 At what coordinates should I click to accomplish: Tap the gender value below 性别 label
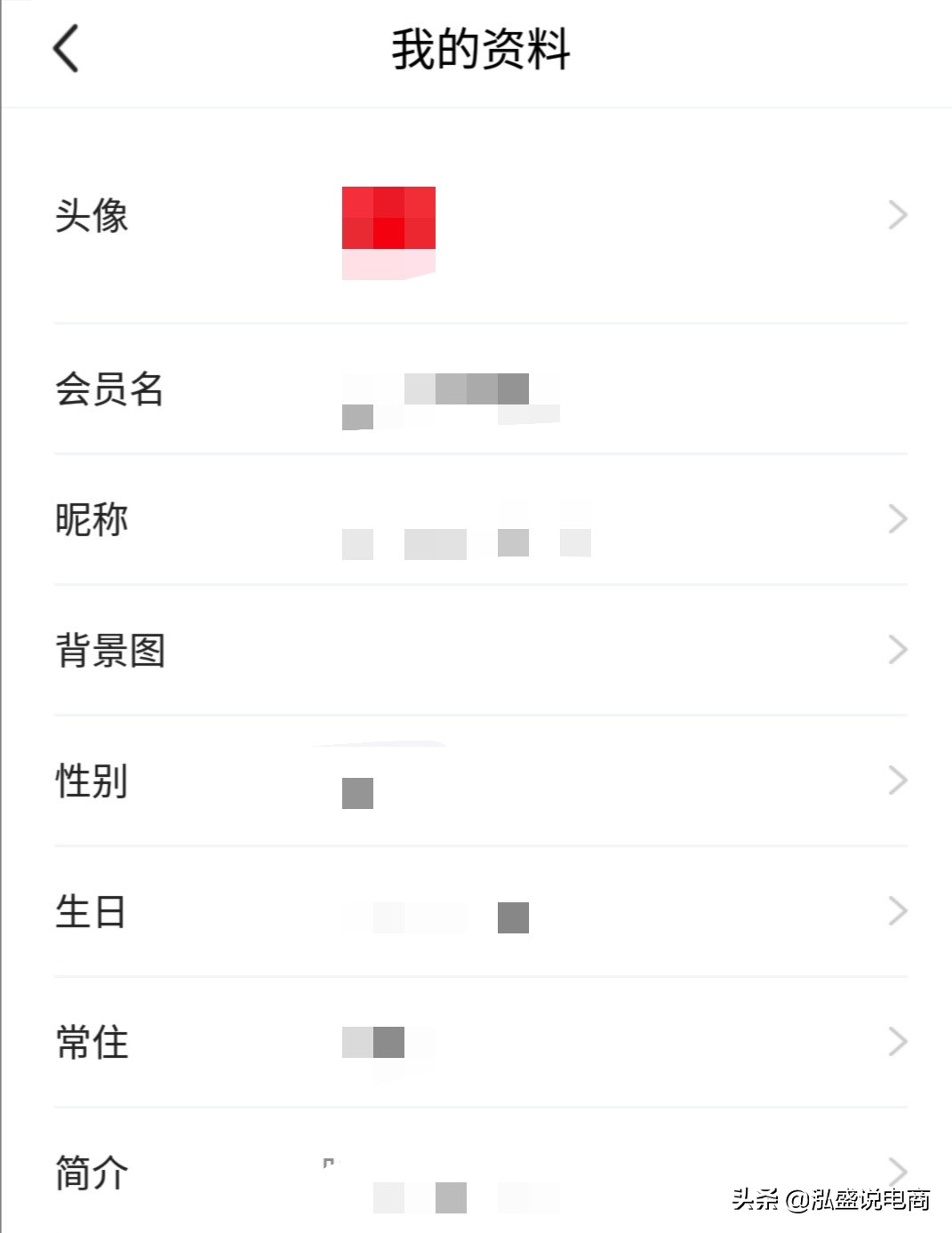click(355, 792)
